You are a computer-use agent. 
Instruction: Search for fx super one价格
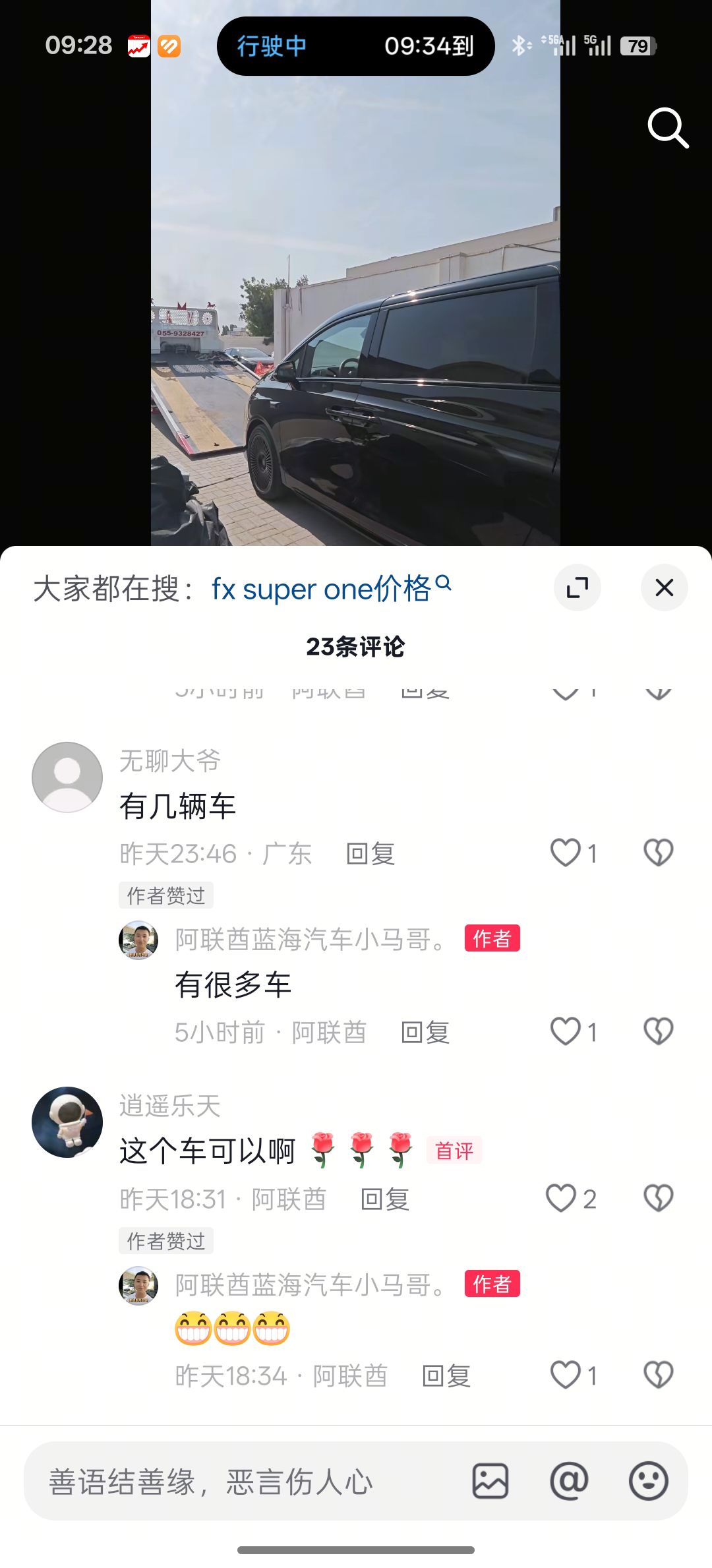323,588
